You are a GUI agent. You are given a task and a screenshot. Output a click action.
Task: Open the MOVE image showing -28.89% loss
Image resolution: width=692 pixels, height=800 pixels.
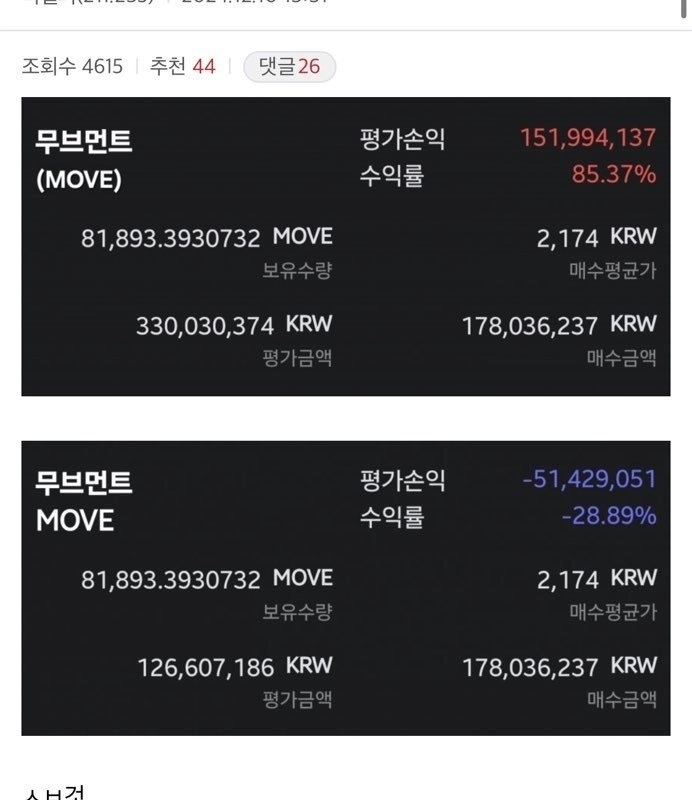(345, 588)
